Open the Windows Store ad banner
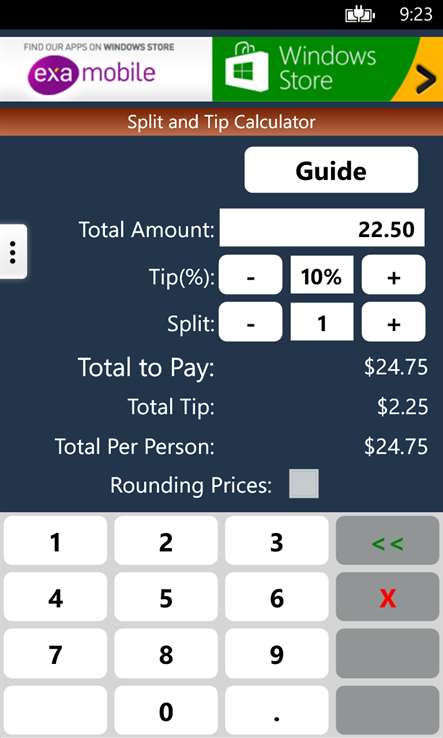 [x=221, y=69]
